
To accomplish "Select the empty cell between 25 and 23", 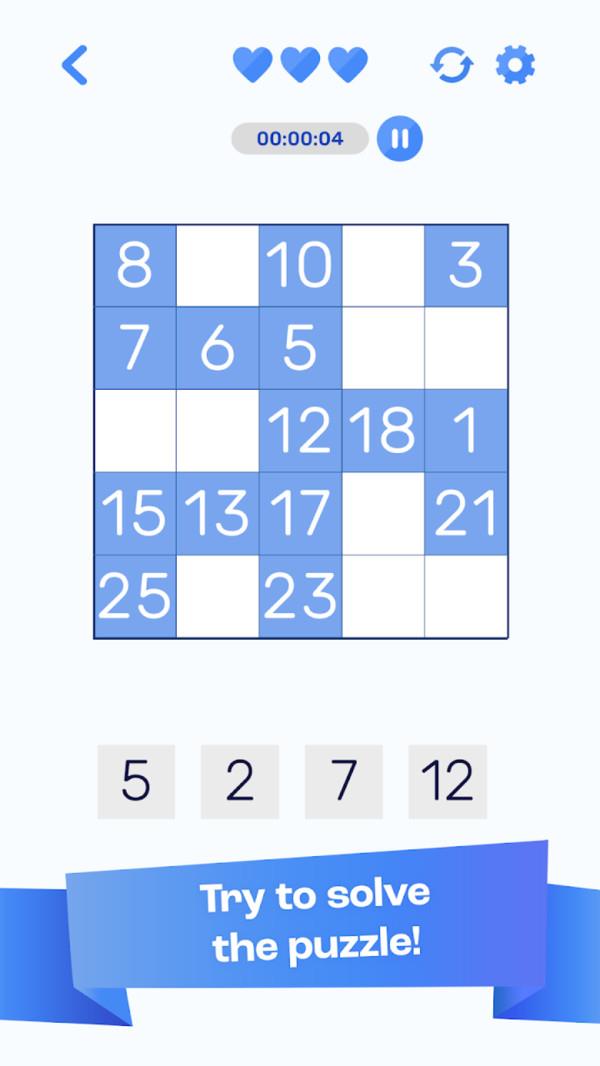I will (x=218, y=597).
